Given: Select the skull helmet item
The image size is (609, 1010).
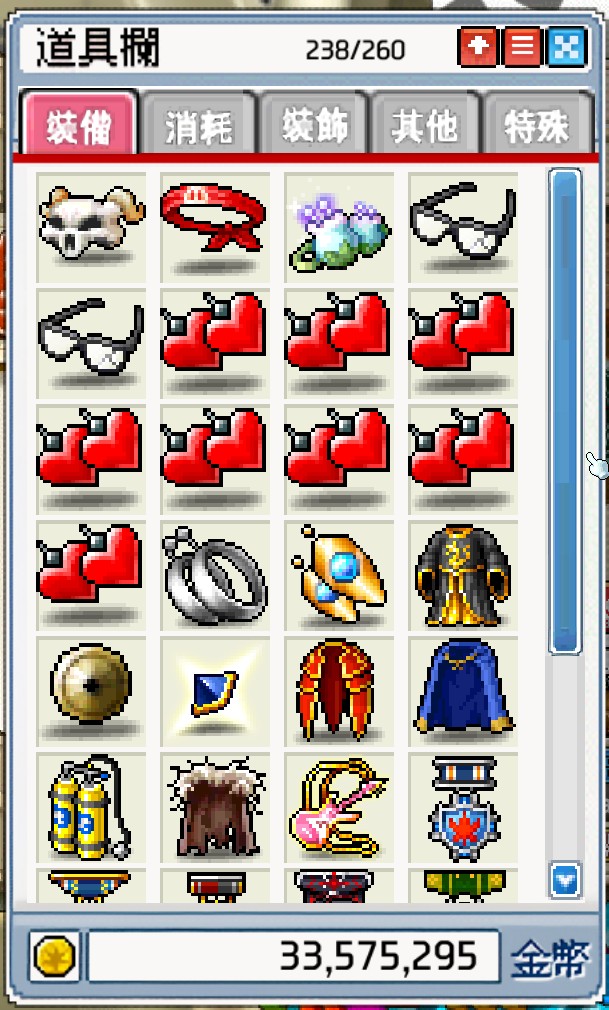Looking at the screenshot, I should pos(90,221).
